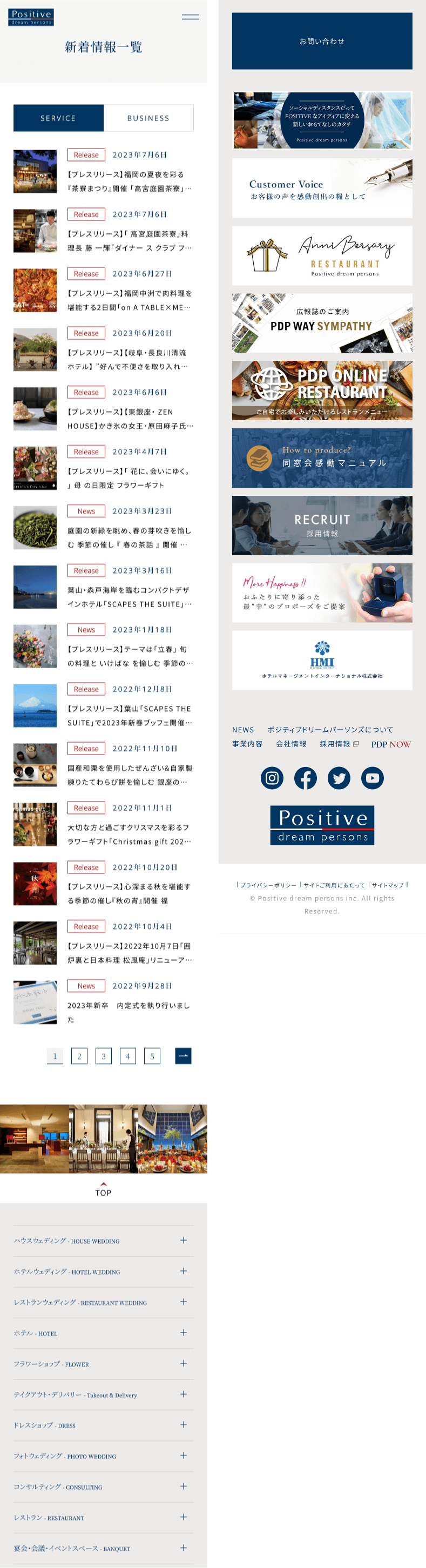Switch to the BUSINESS tab
Viewport: 426px width, 1568px height.
click(148, 118)
